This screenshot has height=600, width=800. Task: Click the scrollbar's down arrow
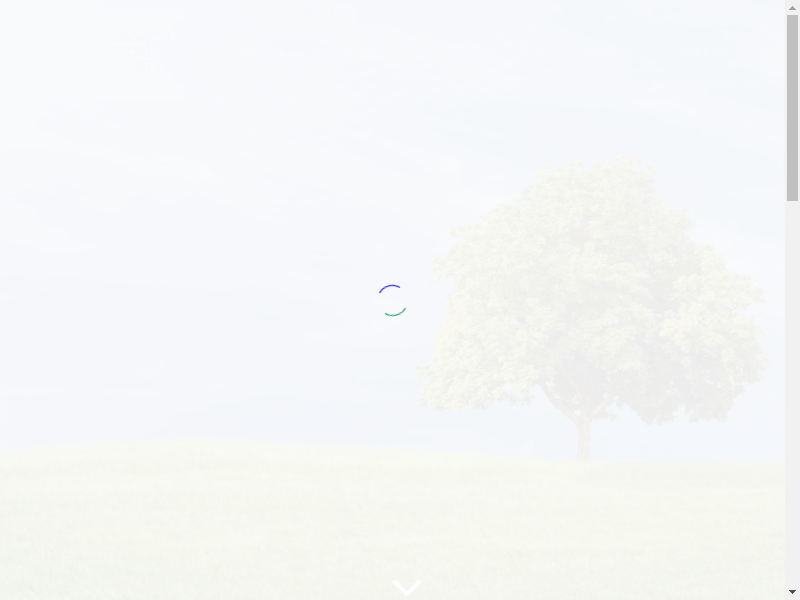[792, 592]
